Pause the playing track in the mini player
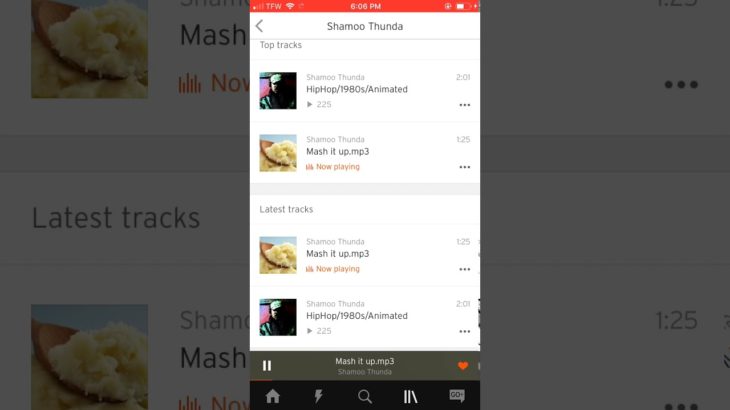This screenshot has height=410, width=730. 267,366
